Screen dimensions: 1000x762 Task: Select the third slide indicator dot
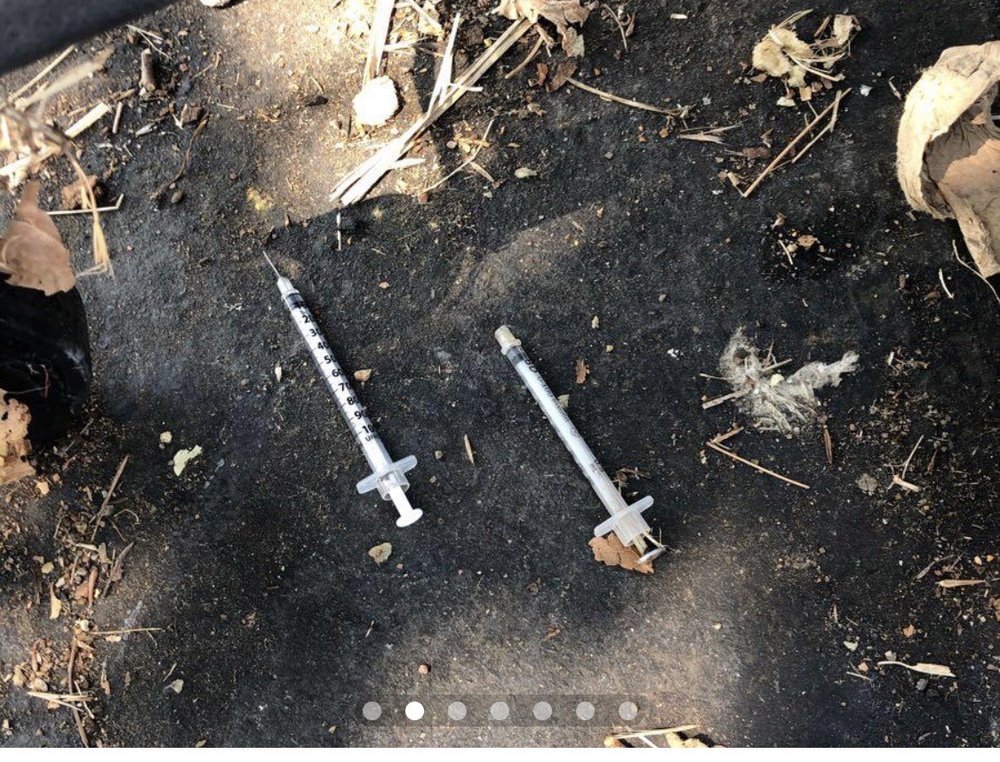tap(457, 711)
